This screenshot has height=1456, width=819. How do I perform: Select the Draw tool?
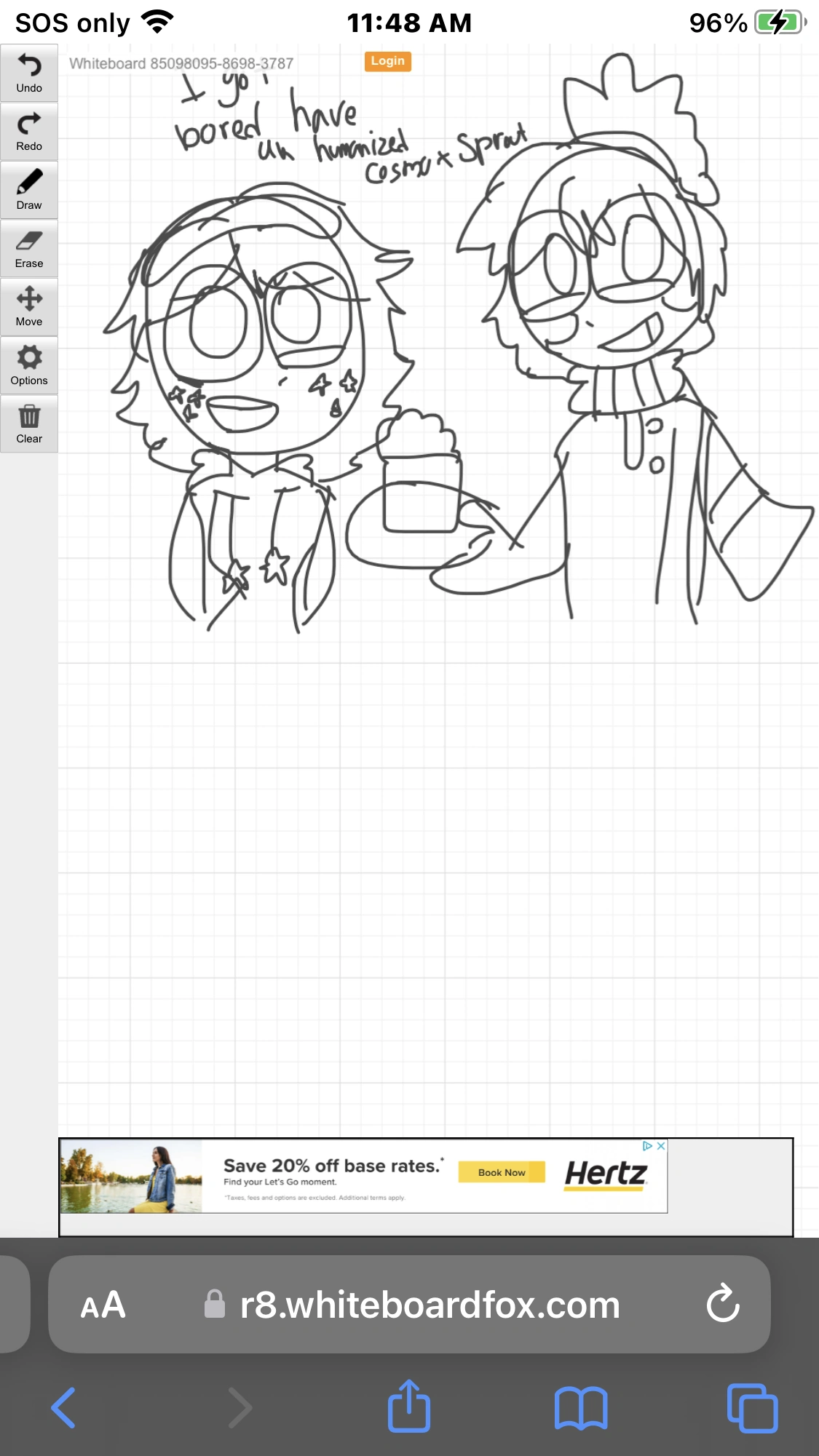point(29,189)
